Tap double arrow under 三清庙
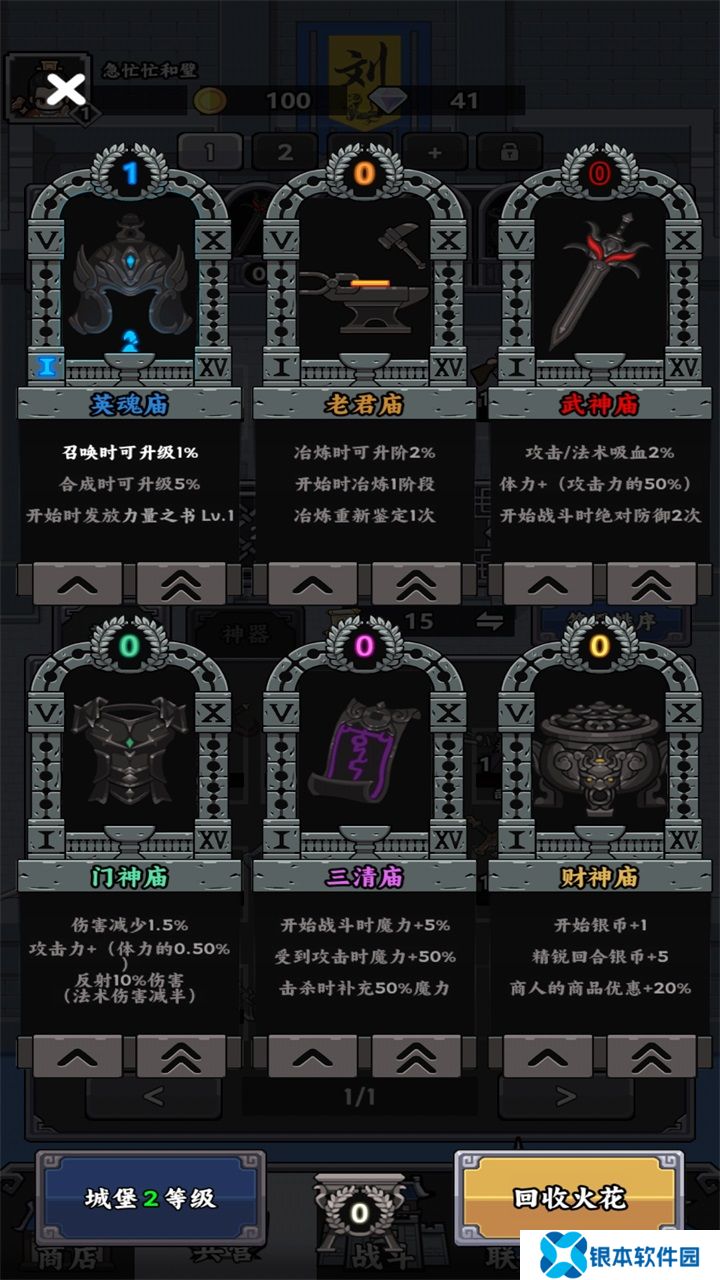The image size is (720, 1280). 416,1057
